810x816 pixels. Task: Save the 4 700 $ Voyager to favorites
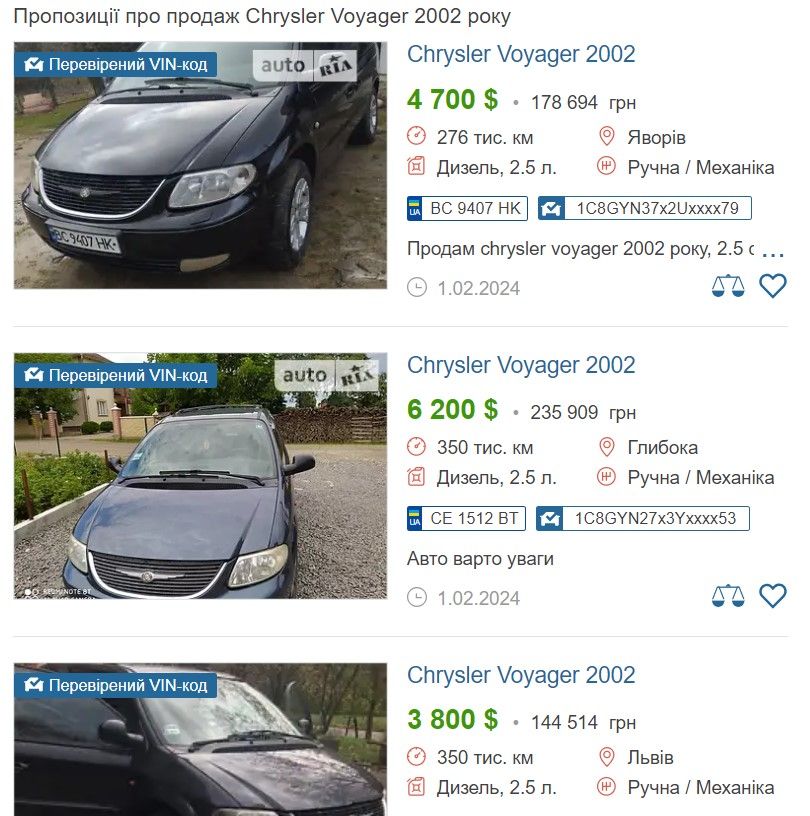773,287
